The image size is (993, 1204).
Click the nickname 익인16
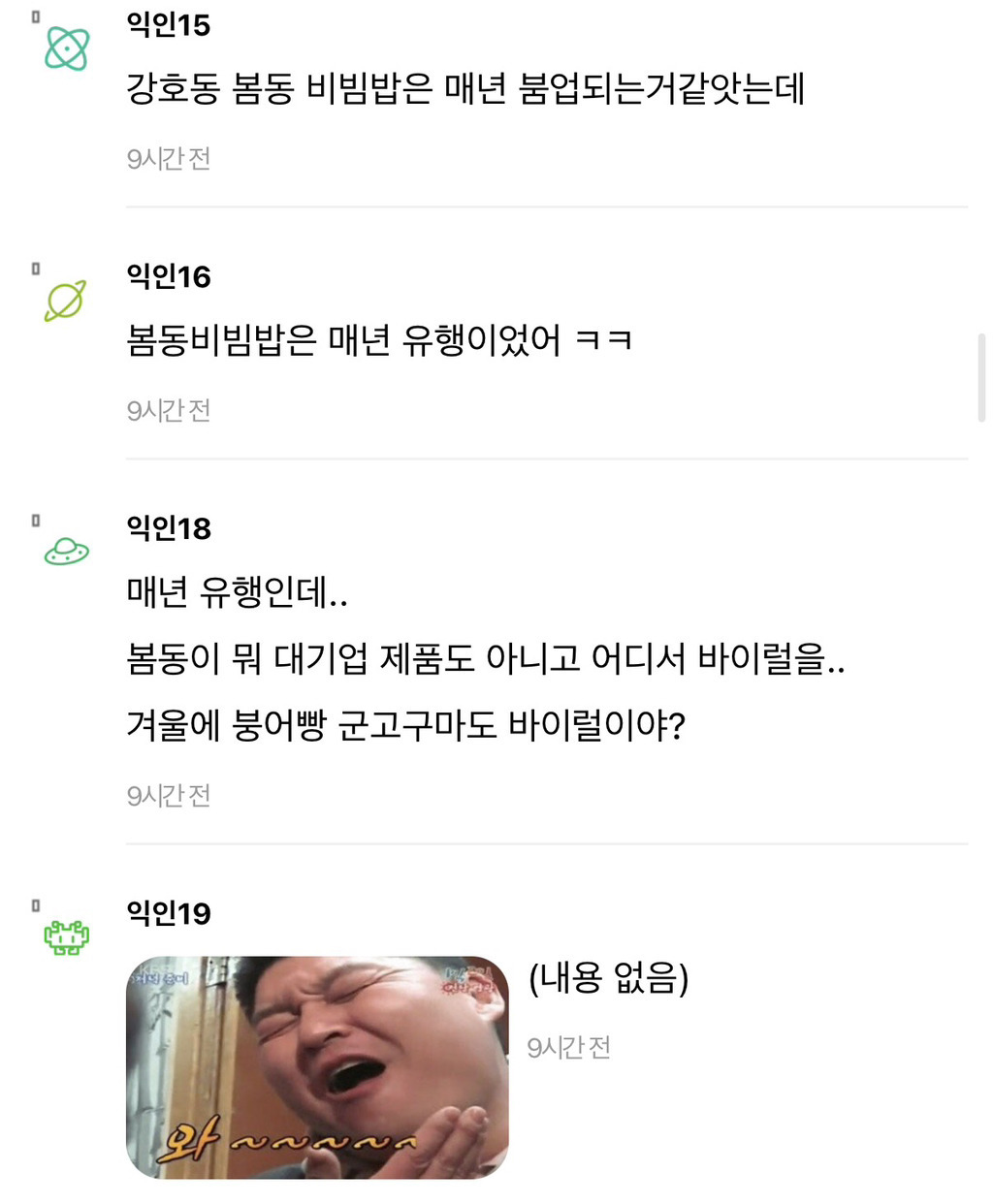tap(168, 274)
